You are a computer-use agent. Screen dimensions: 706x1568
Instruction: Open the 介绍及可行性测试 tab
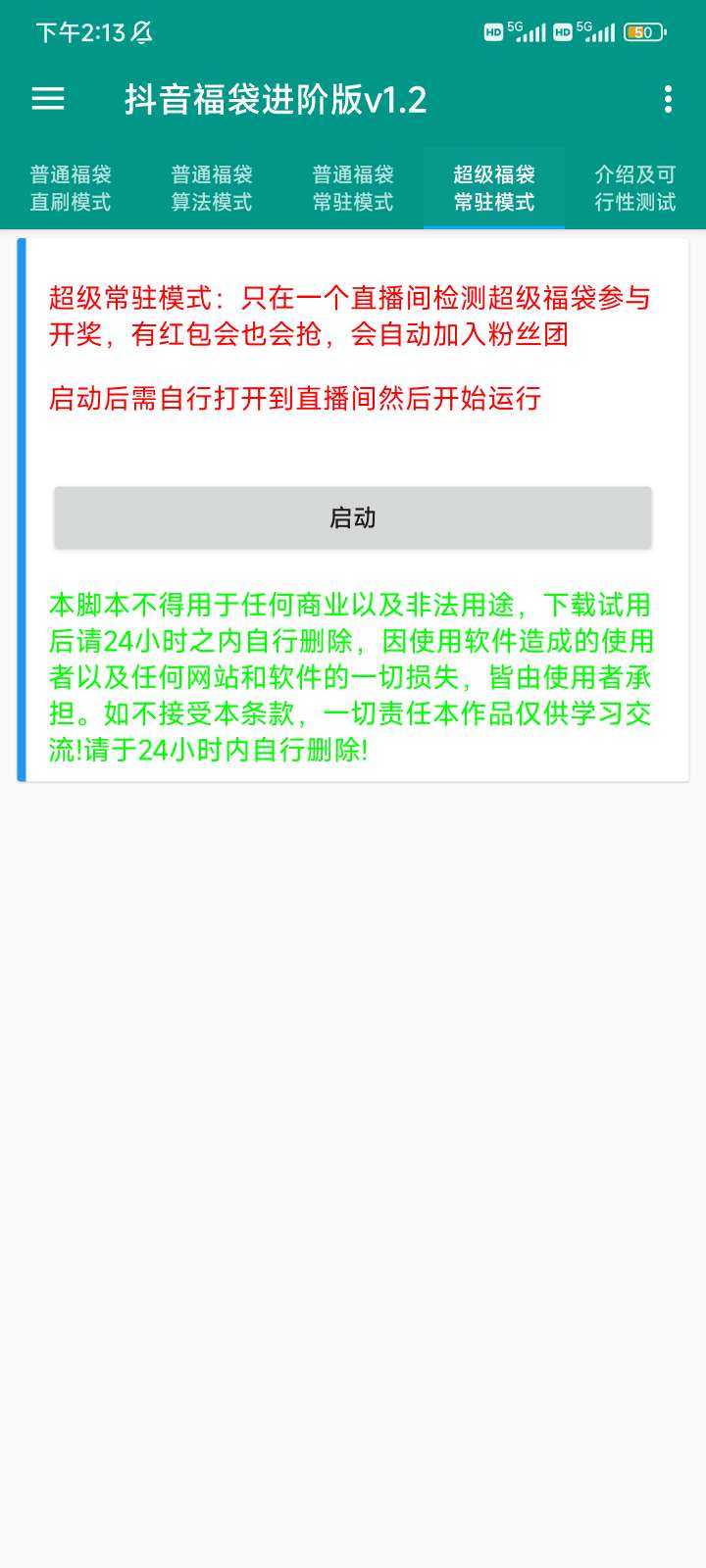point(634,186)
